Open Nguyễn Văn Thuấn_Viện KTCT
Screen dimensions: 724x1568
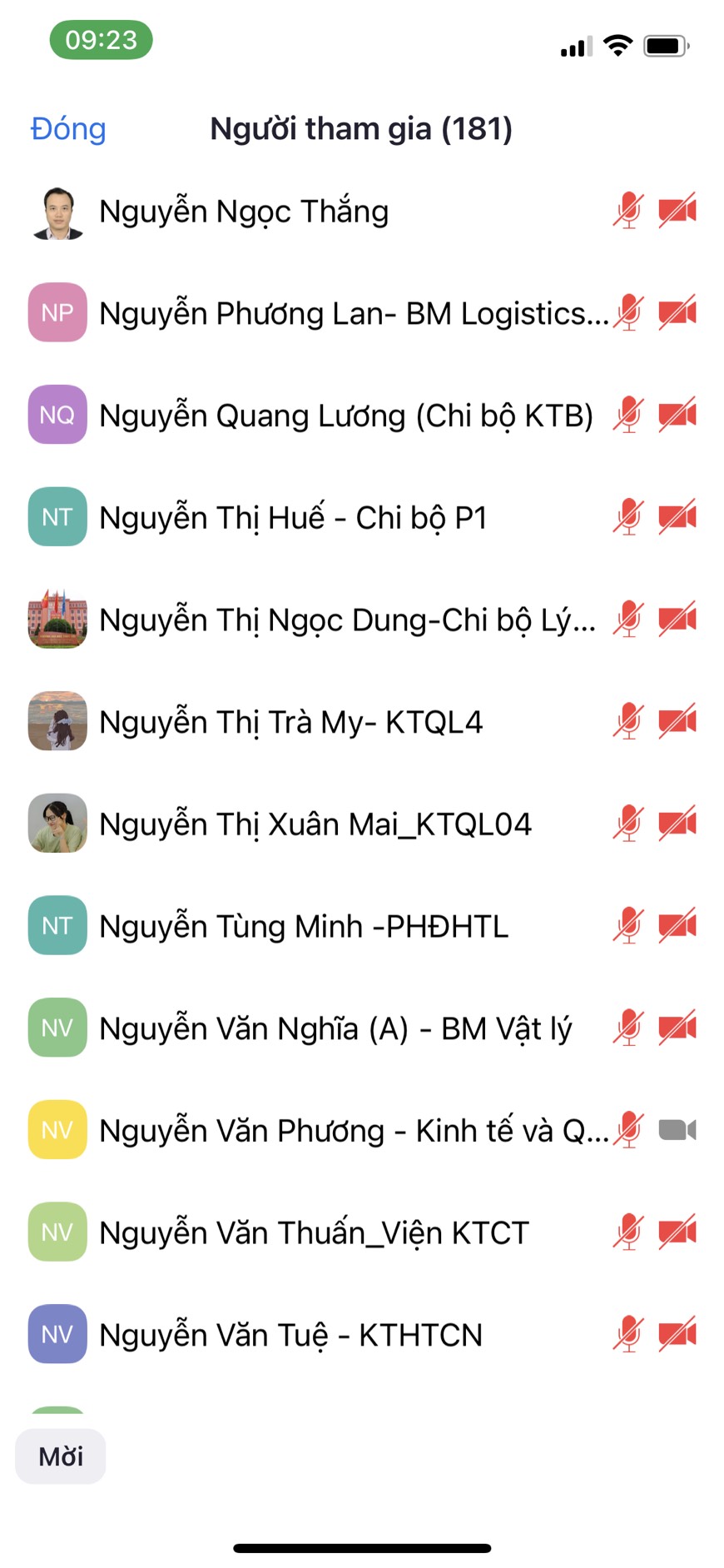[x=314, y=1232]
